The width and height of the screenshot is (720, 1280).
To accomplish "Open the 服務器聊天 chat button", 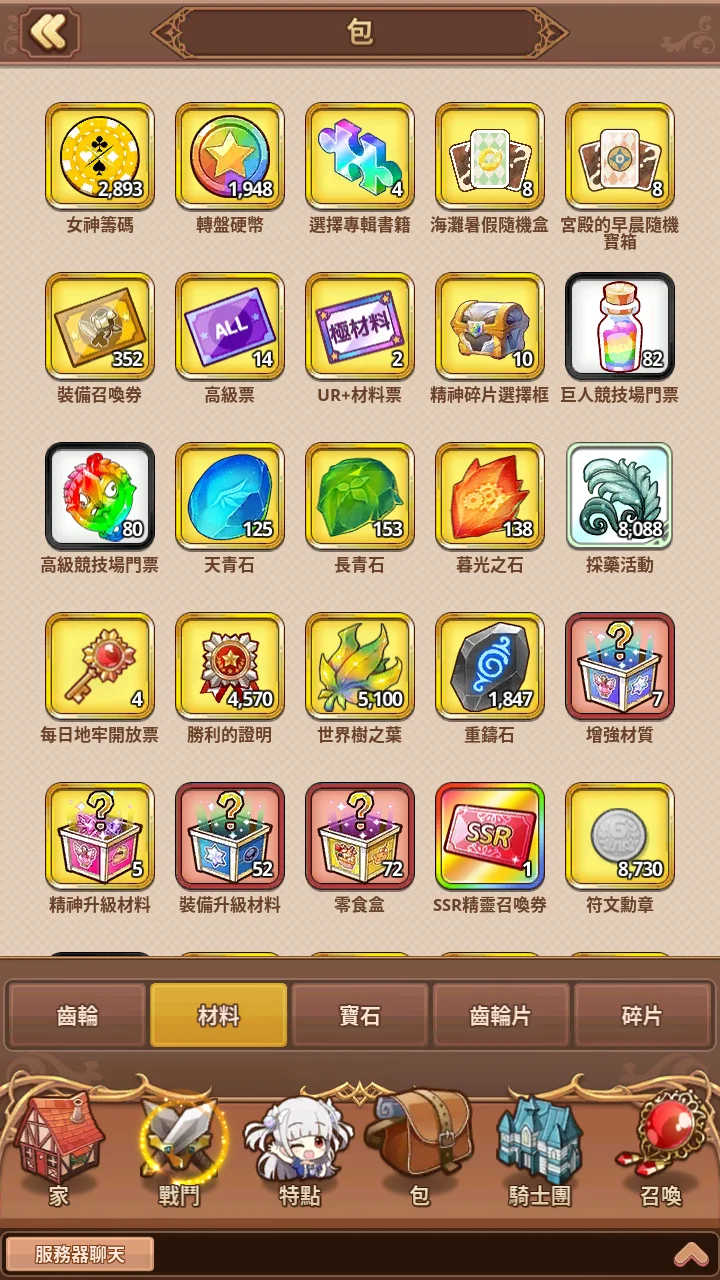I will 80,1254.
